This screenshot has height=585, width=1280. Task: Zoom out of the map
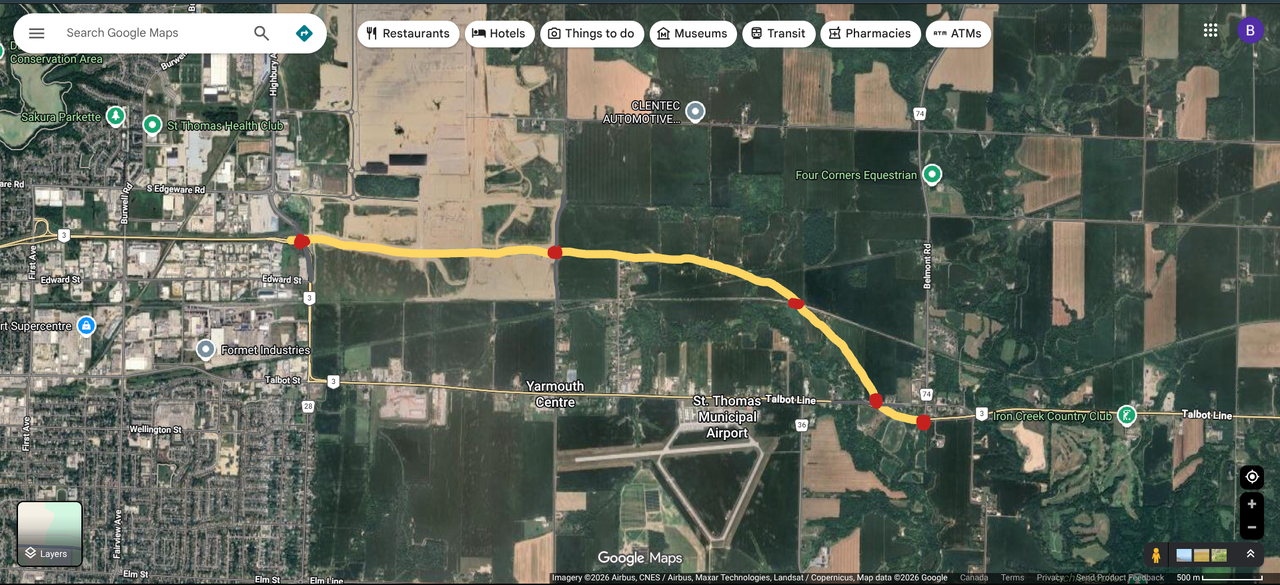[x=1251, y=528]
